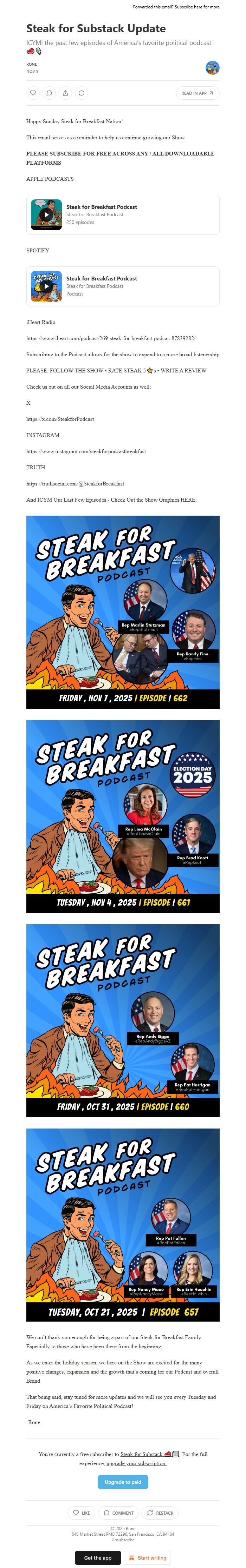Tap the bottom RESTACK button

(160, 1513)
